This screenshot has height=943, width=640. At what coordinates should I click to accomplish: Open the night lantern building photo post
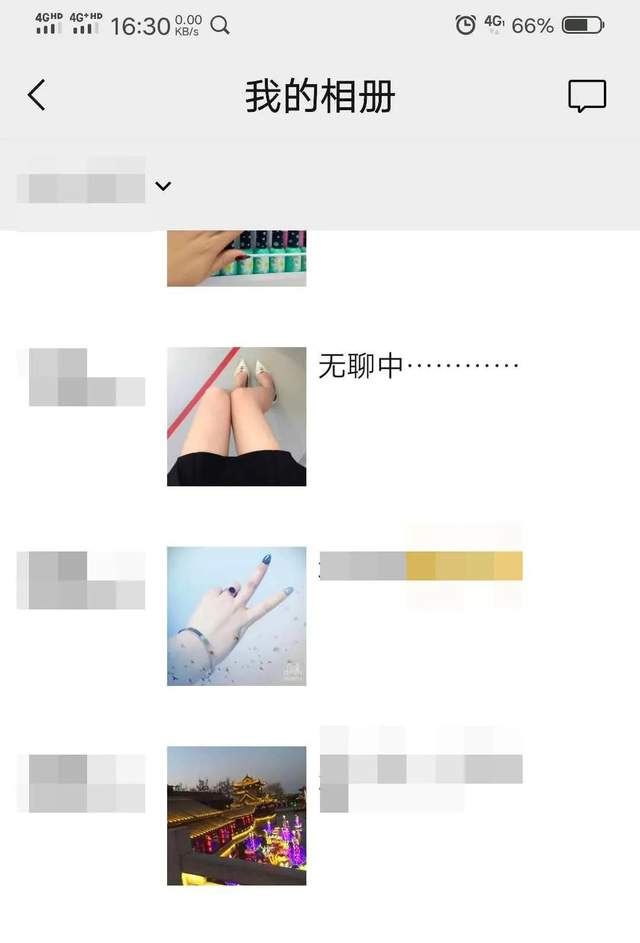[x=236, y=815]
